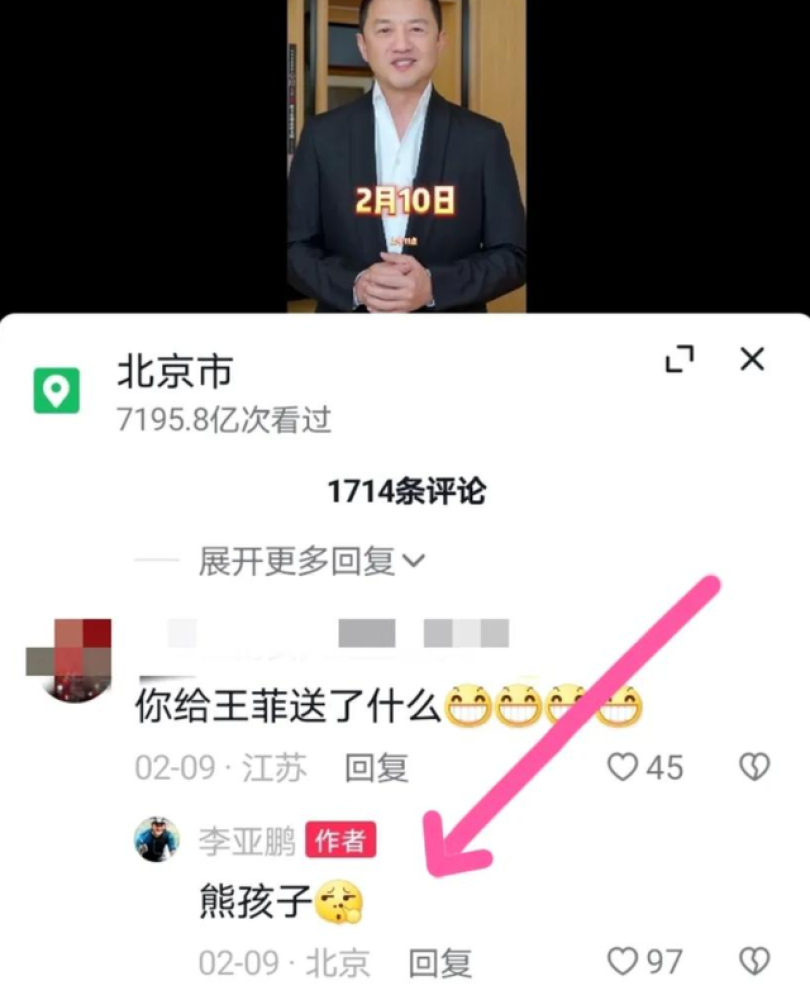The height and width of the screenshot is (1000, 810).
Task: Dislike the comment from 江苏
Action: coord(753,768)
